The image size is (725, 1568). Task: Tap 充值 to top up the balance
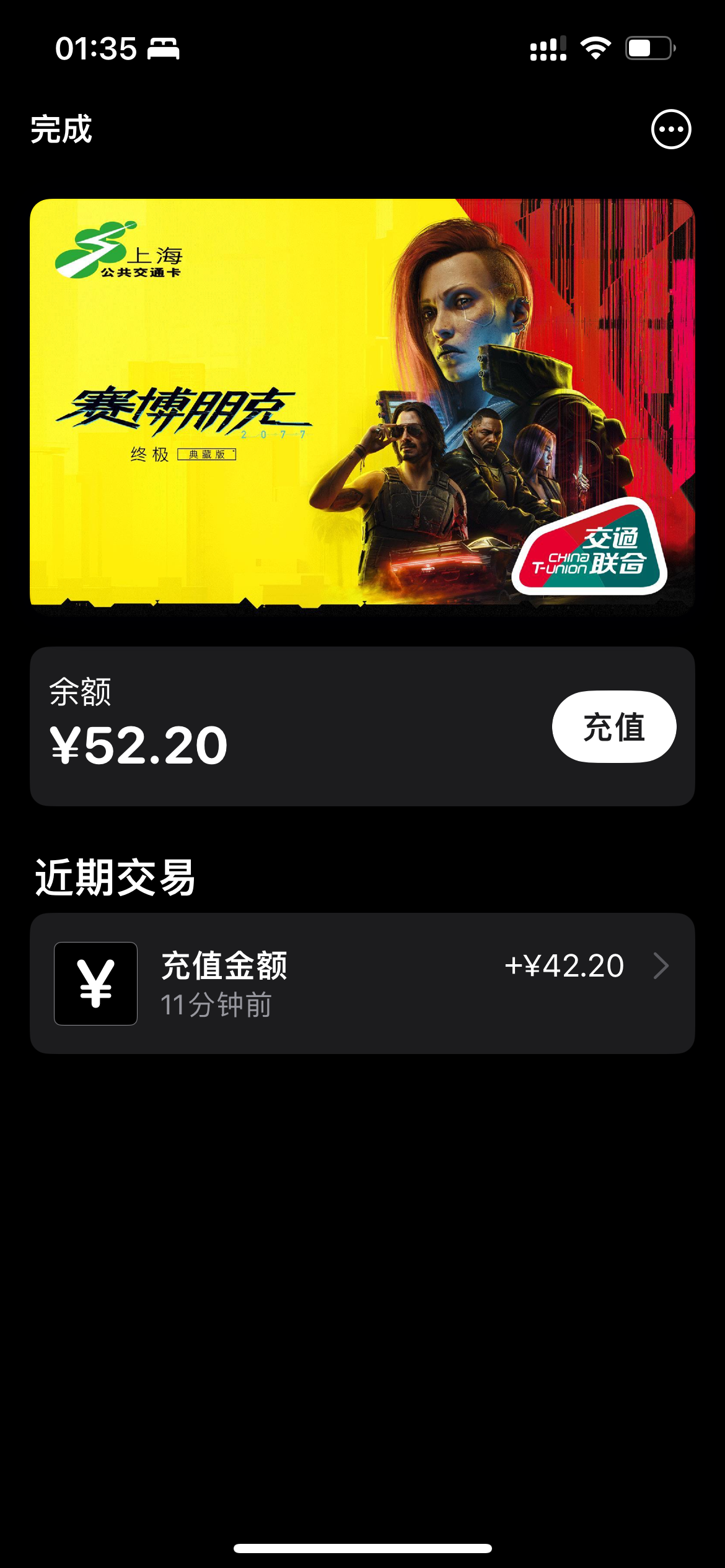click(x=614, y=726)
